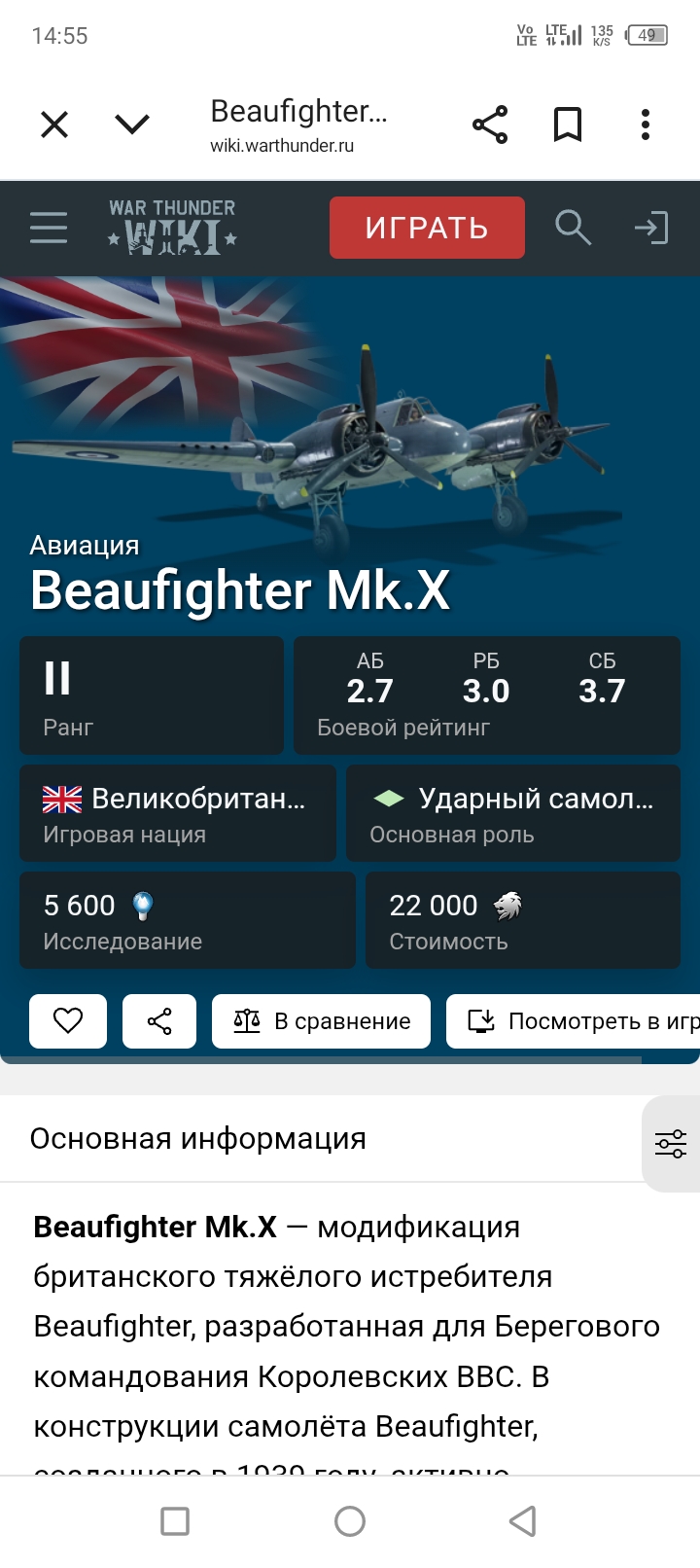Open the settings sliders side panel
This screenshot has height=1568, width=700.
(x=671, y=1143)
